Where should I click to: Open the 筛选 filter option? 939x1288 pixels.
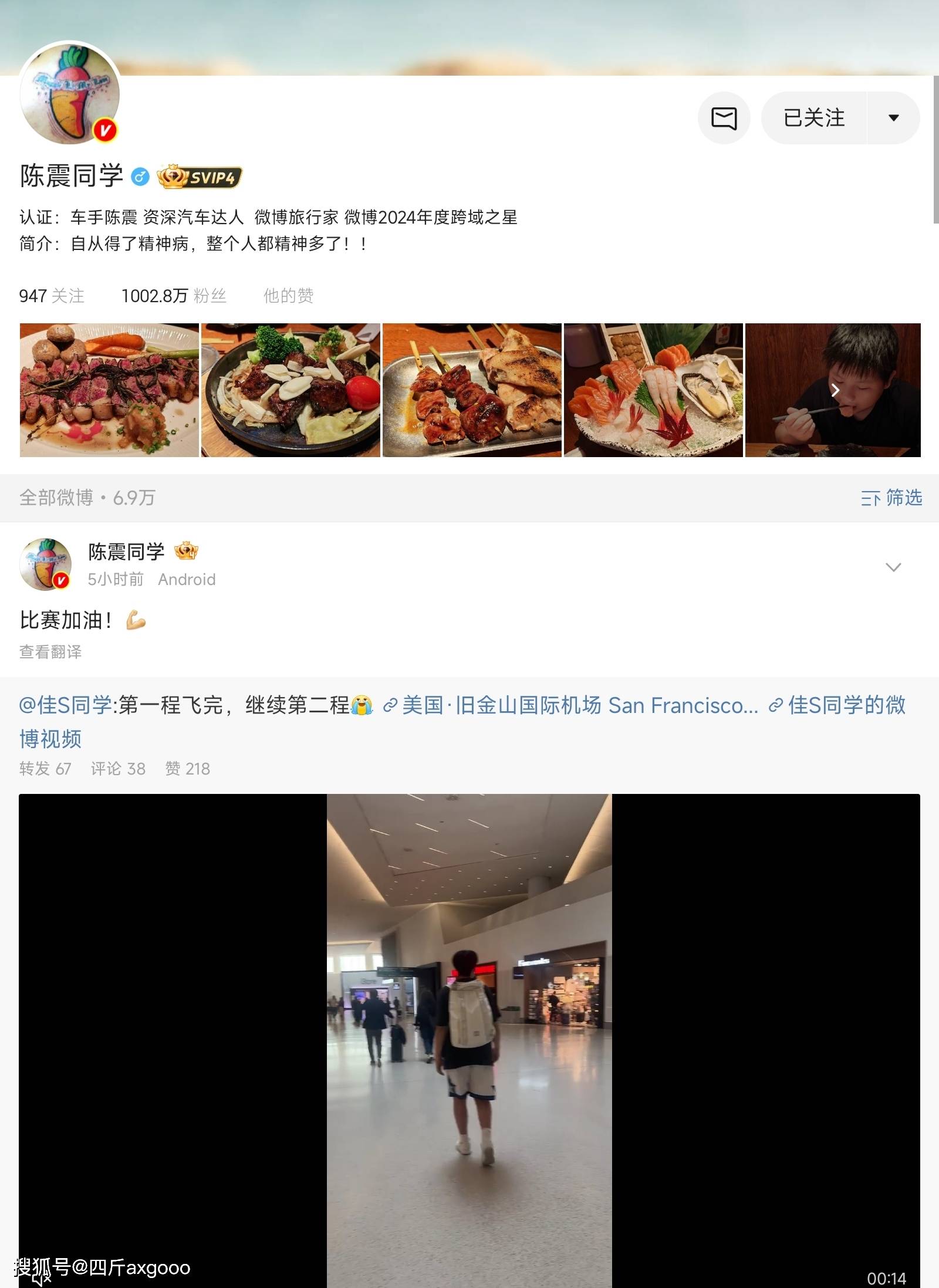[891, 498]
